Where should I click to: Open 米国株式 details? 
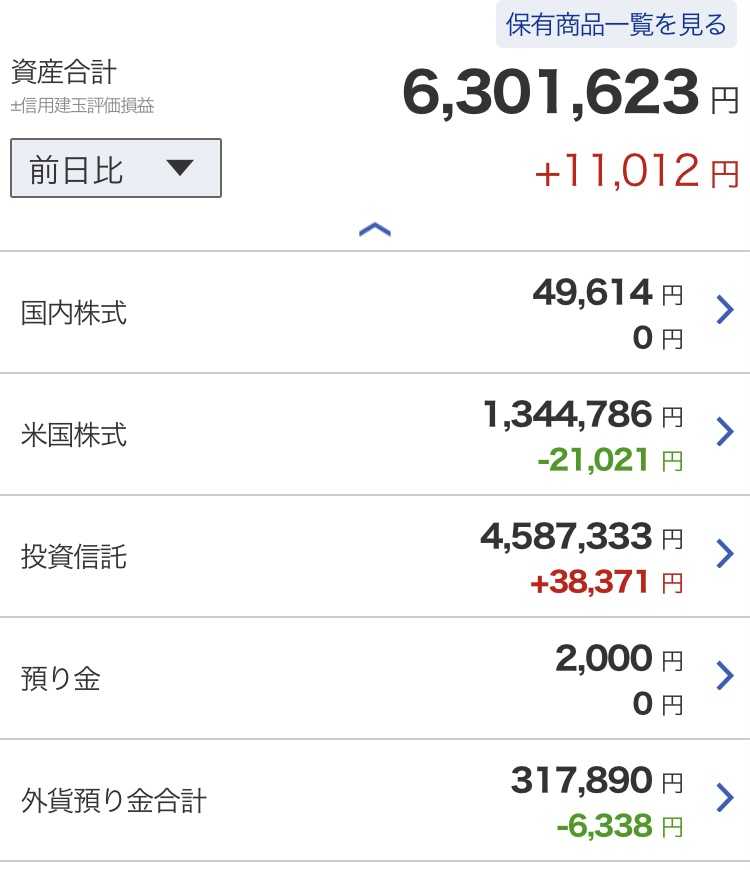[375, 434]
